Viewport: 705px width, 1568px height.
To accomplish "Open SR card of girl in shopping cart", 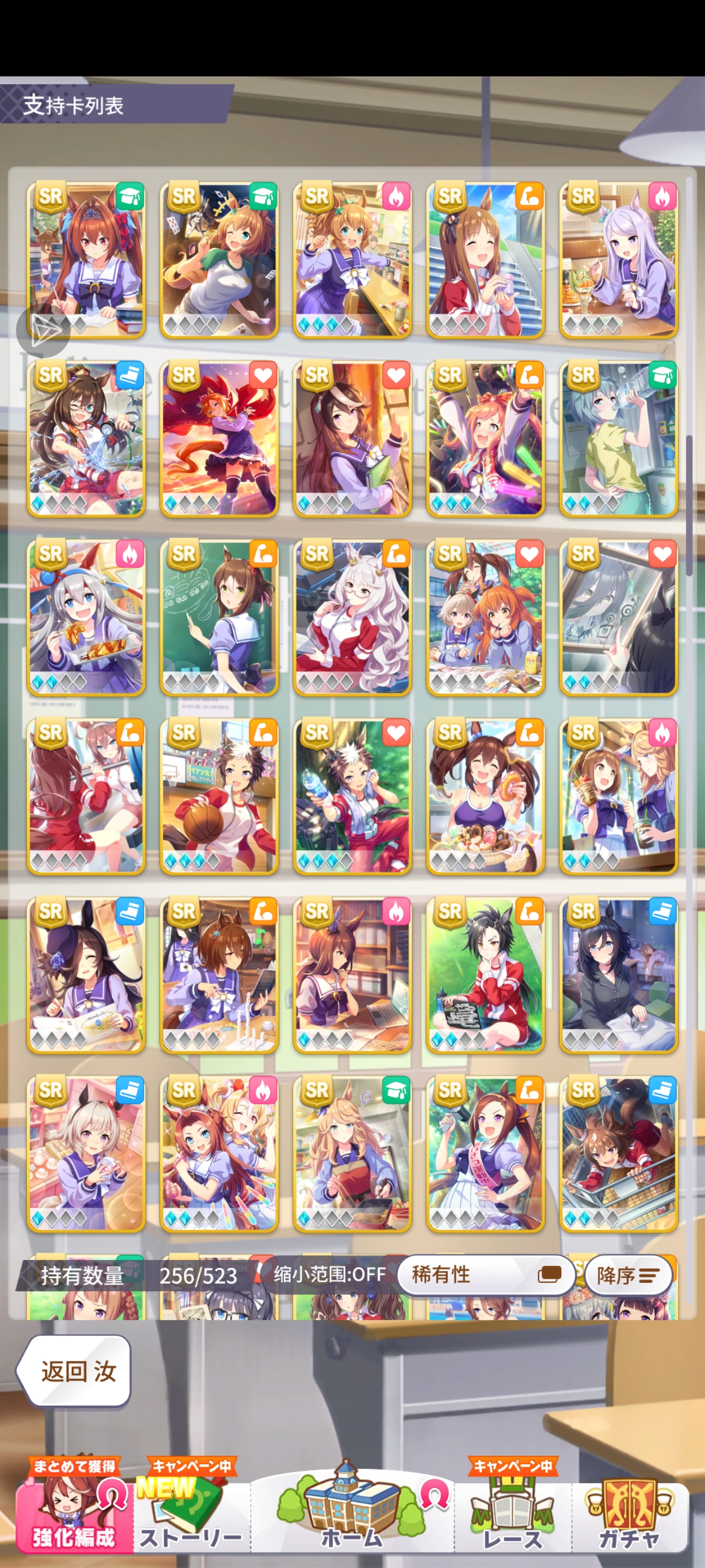I will pos(618,1153).
